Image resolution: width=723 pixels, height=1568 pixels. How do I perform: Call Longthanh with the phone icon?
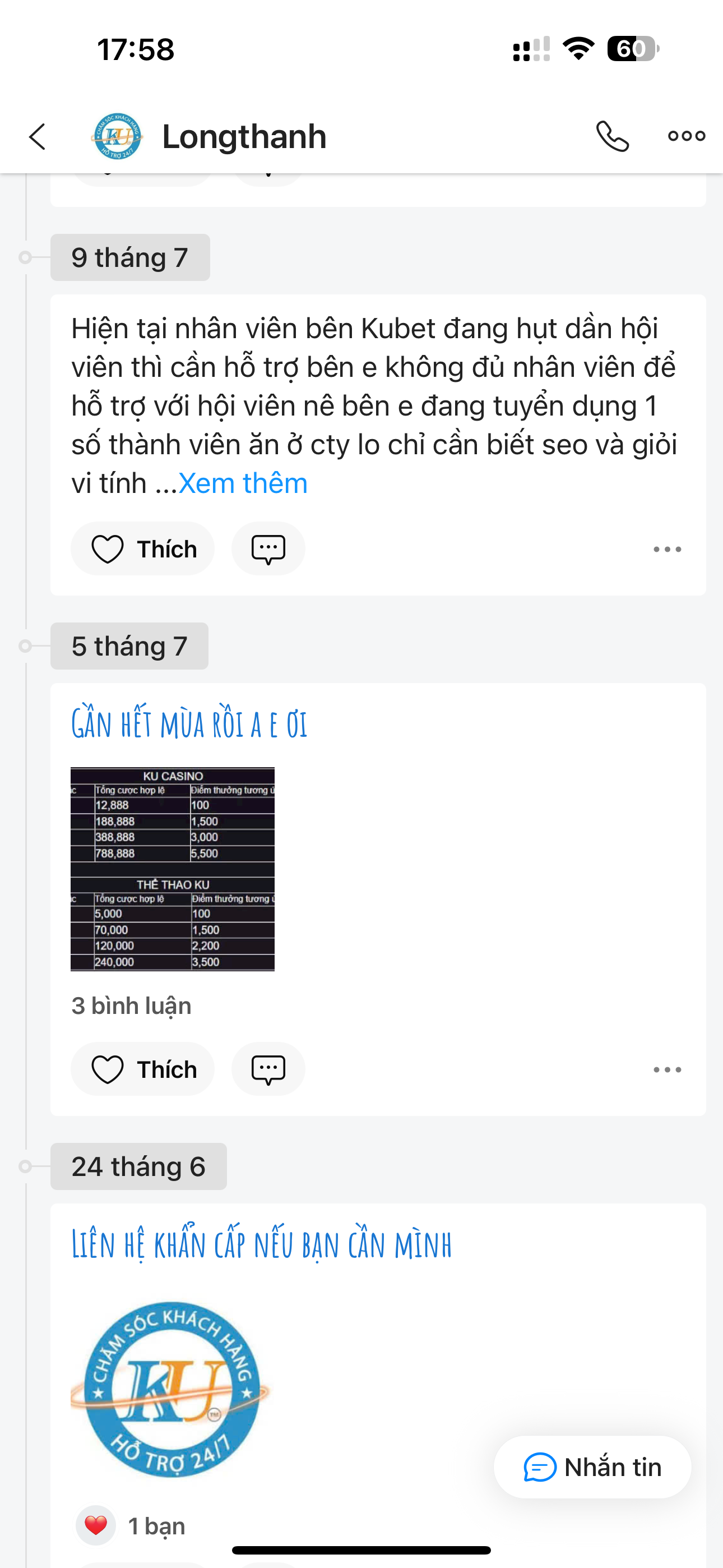click(611, 136)
